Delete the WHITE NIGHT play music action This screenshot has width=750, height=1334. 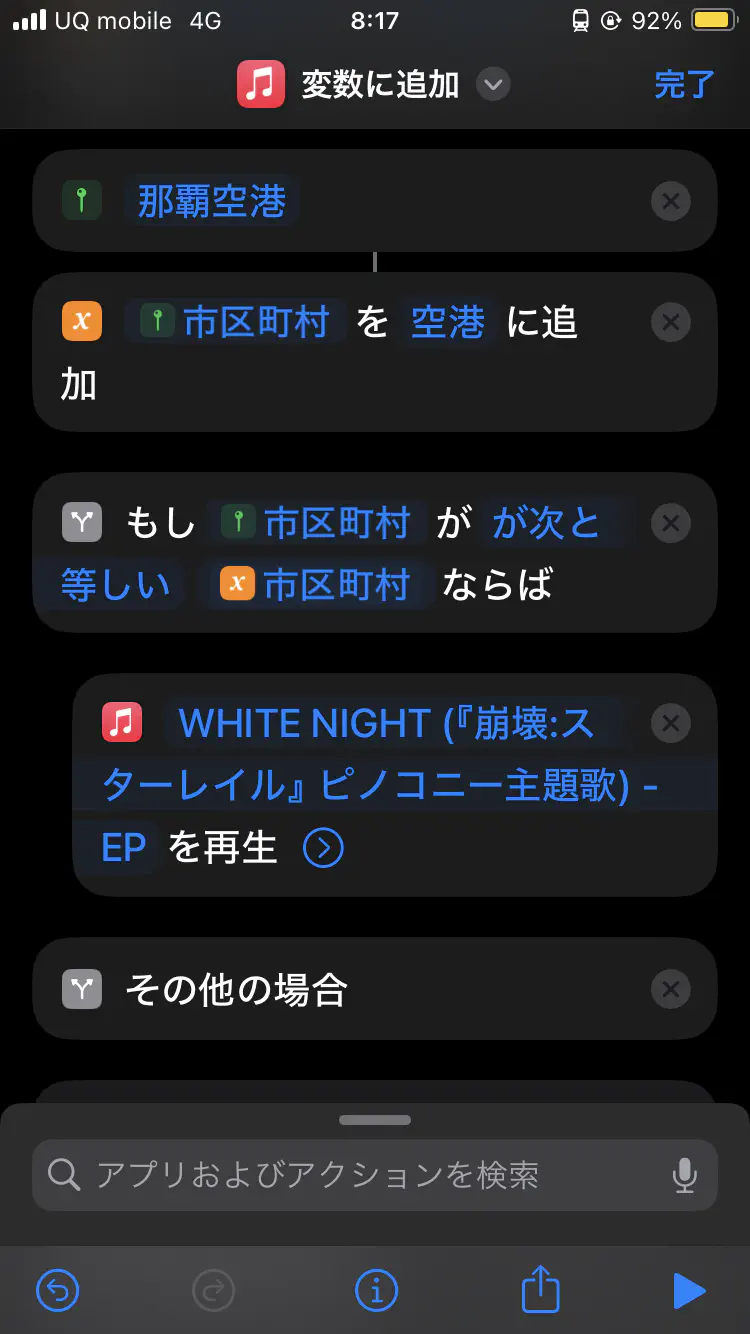coord(670,723)
